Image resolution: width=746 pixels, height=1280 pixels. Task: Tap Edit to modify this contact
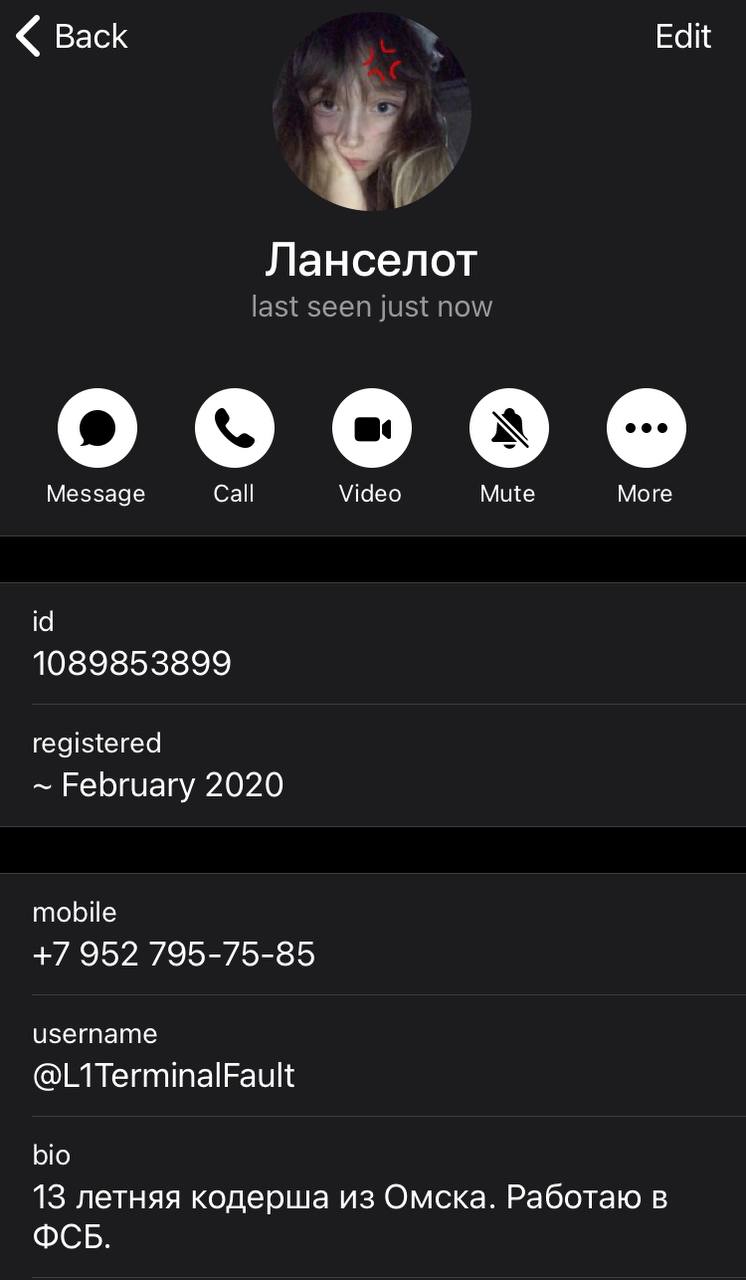tap(683, 37)
